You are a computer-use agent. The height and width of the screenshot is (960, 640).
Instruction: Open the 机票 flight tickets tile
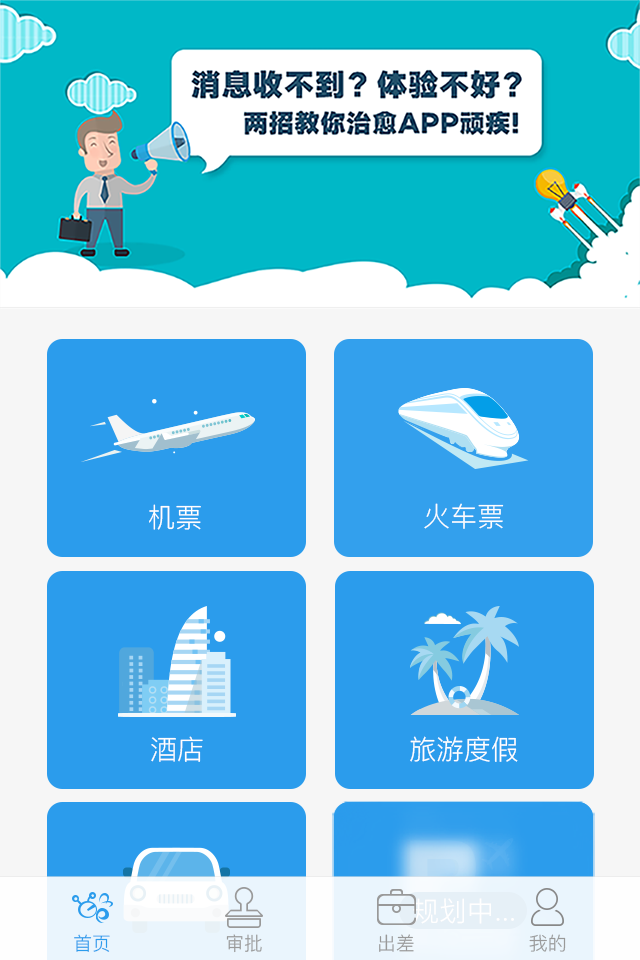[176, 447]
